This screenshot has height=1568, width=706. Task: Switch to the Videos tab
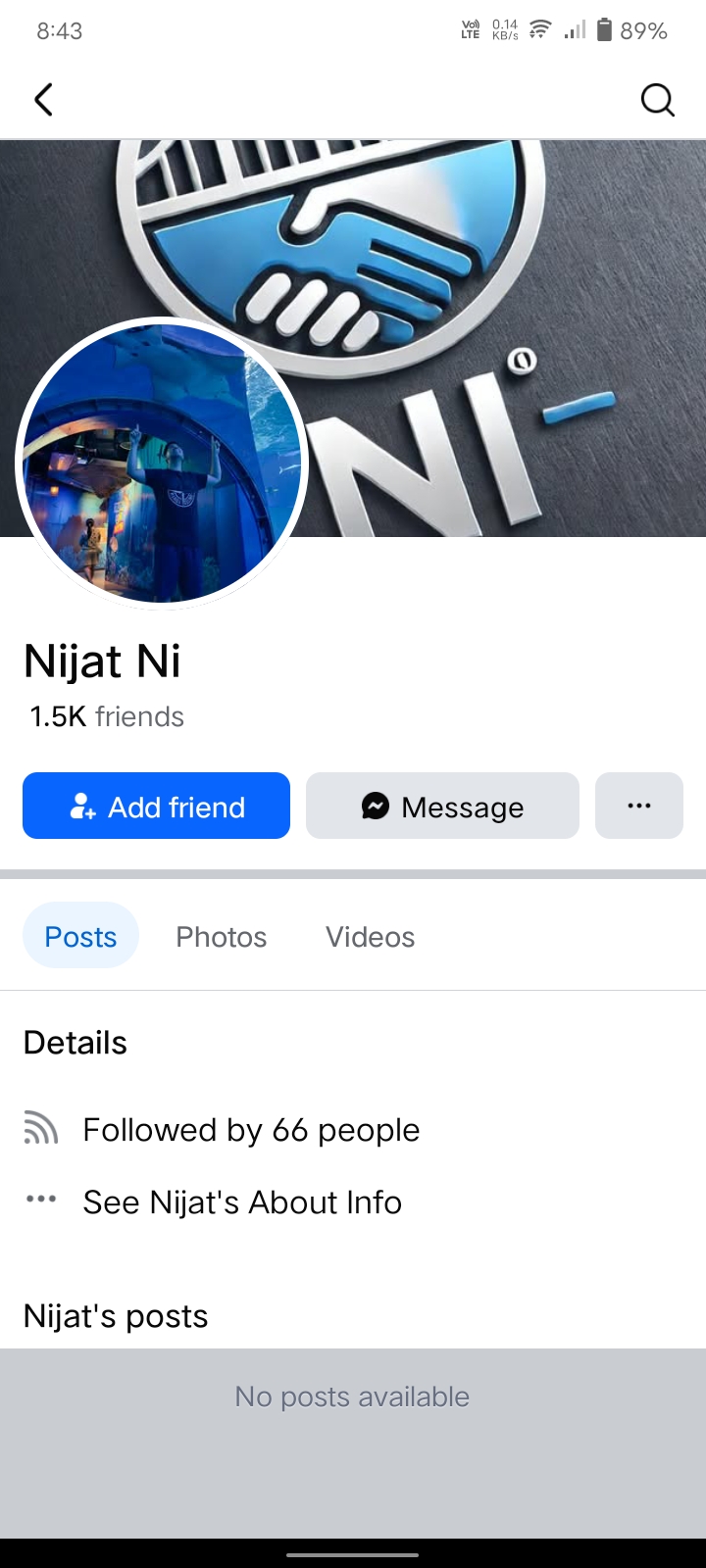(x=371, y=937)
